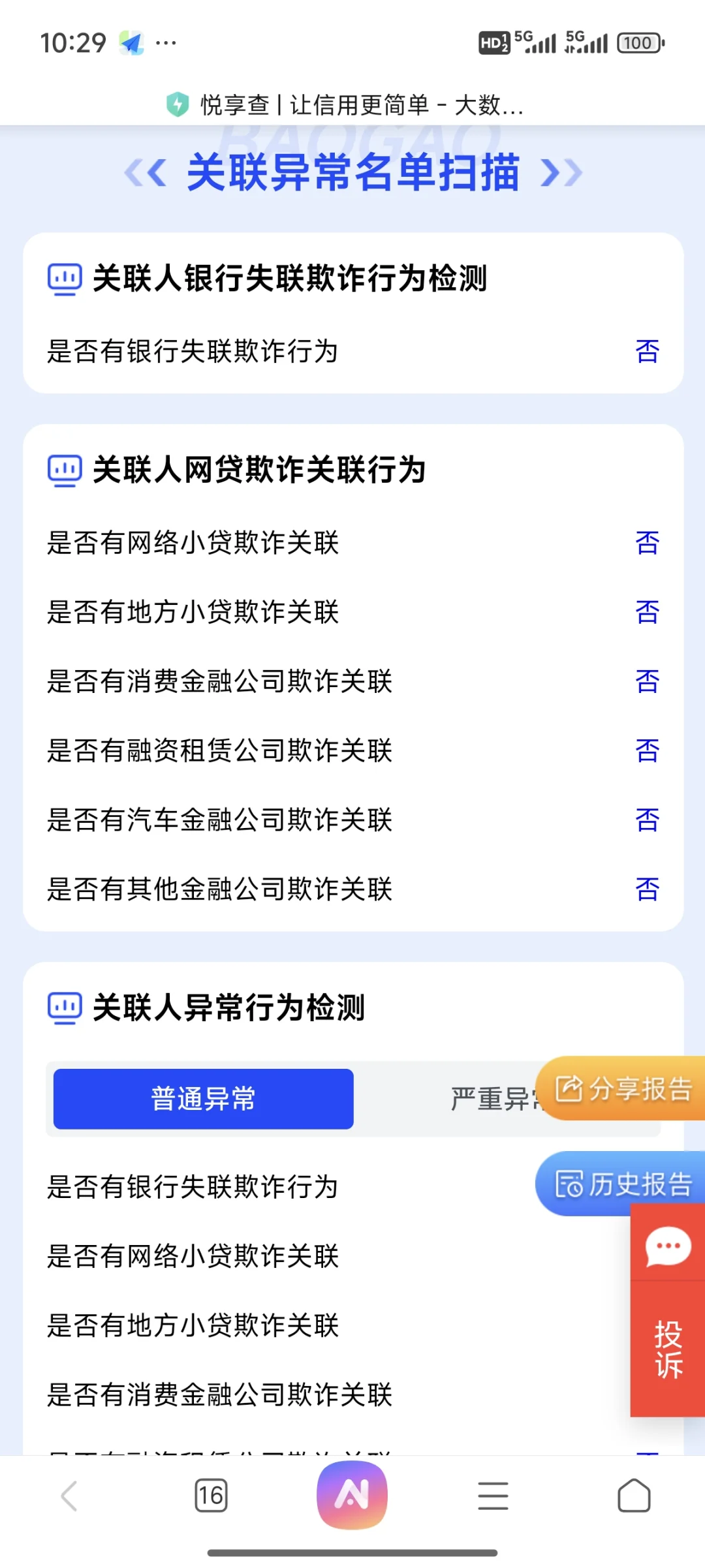Open 历史报告 history reports

[x=623, y=1184]
